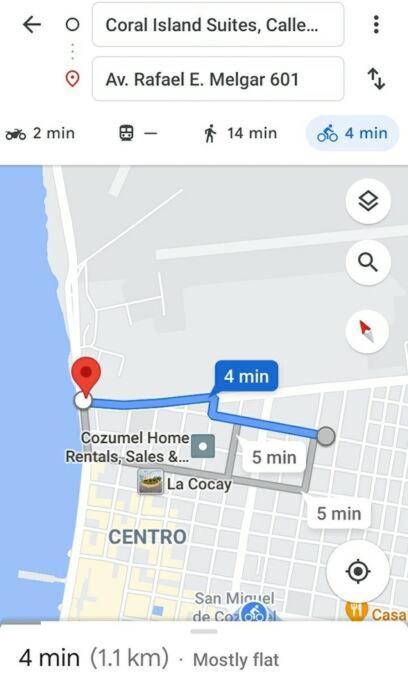
Task: Center the map on my location
Action: tap(358, 571)
